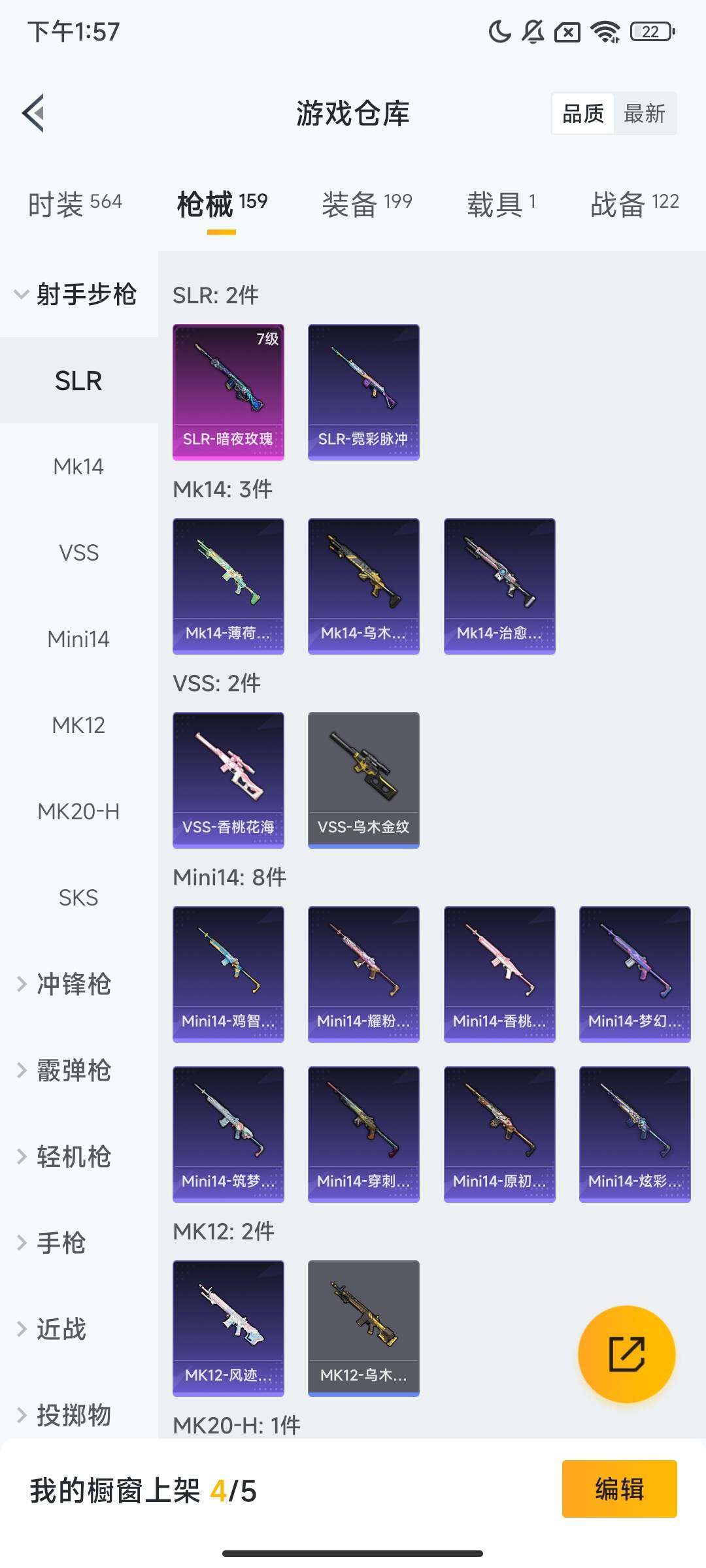Open the SLR-霓彩脉冲 skin
Image resolution: width=706 pixels, height=1568 pixels.
(363, 392)
